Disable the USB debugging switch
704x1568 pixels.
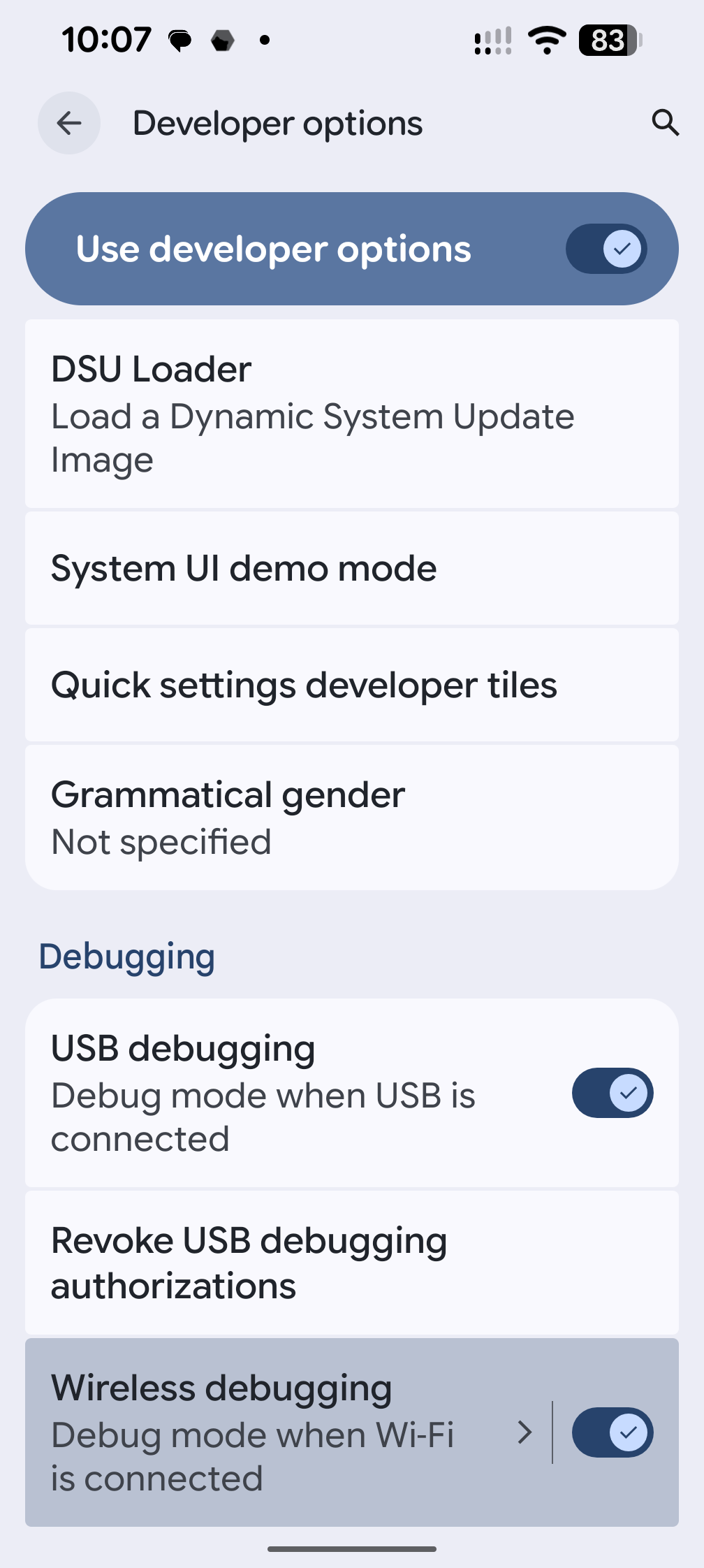click(x=612, y=1093)
